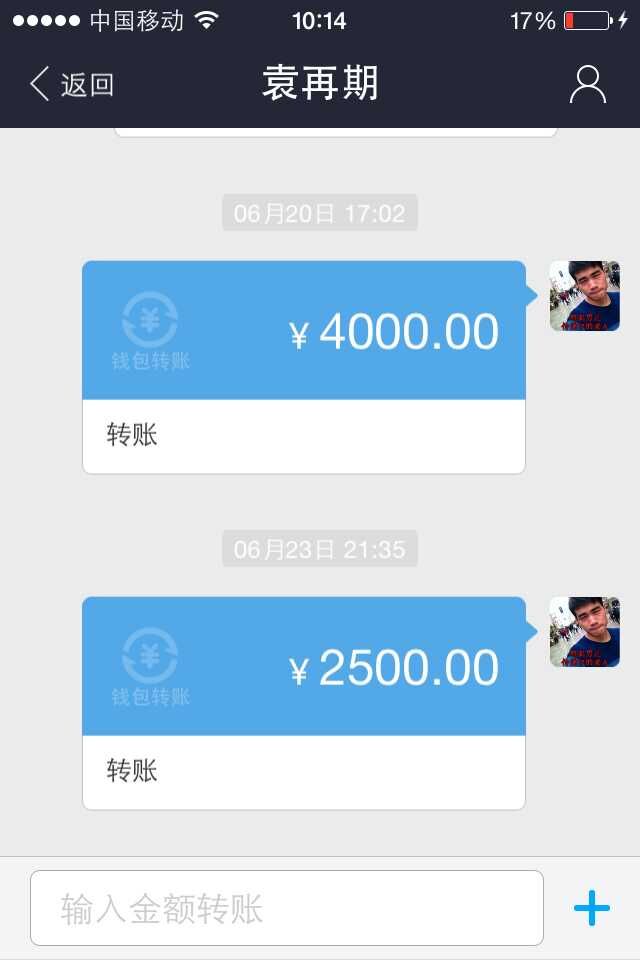Open the blue plus menu

(591, 908)
